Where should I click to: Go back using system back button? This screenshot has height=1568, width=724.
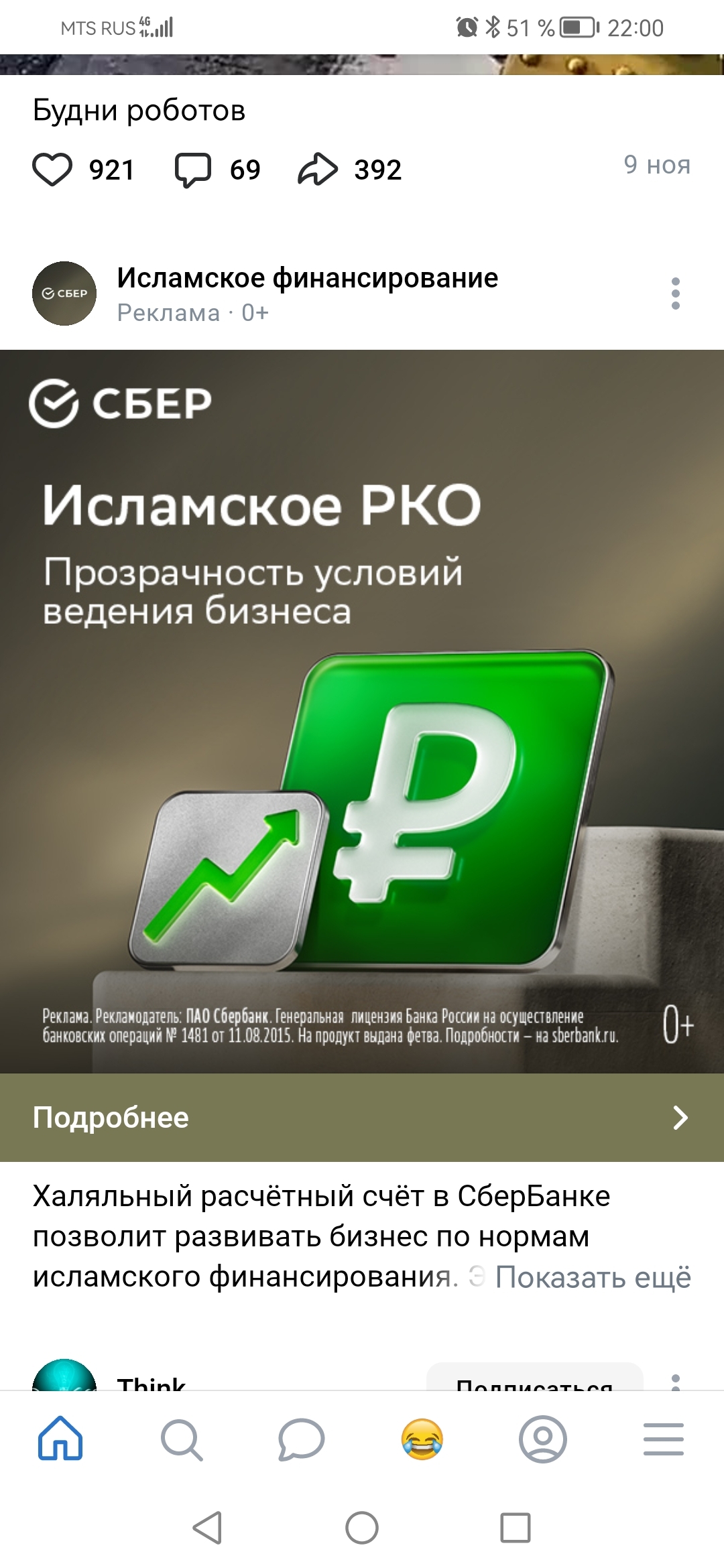[207, 1528]
